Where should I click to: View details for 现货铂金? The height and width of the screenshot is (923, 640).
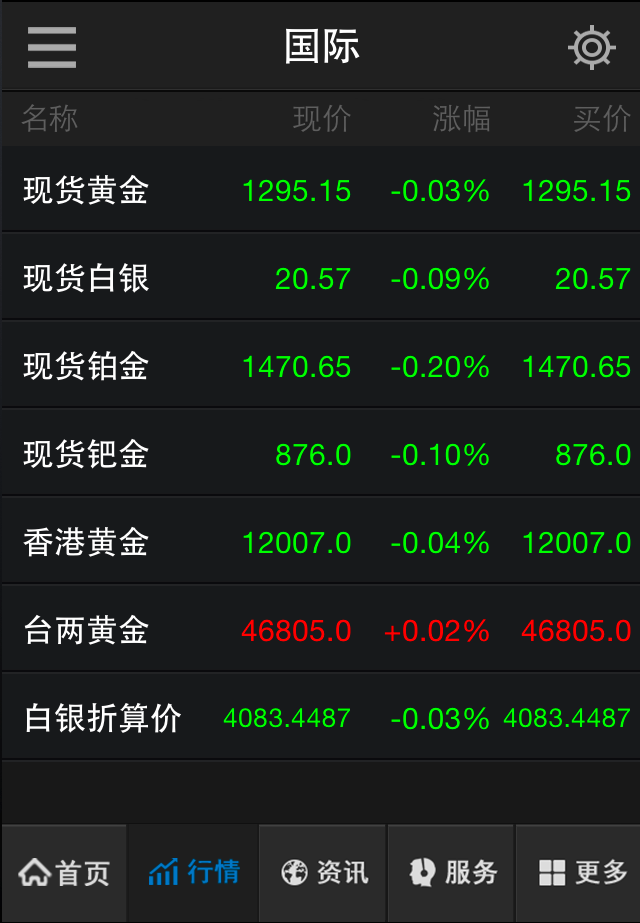pyautogui.click(x=320, y=366)
